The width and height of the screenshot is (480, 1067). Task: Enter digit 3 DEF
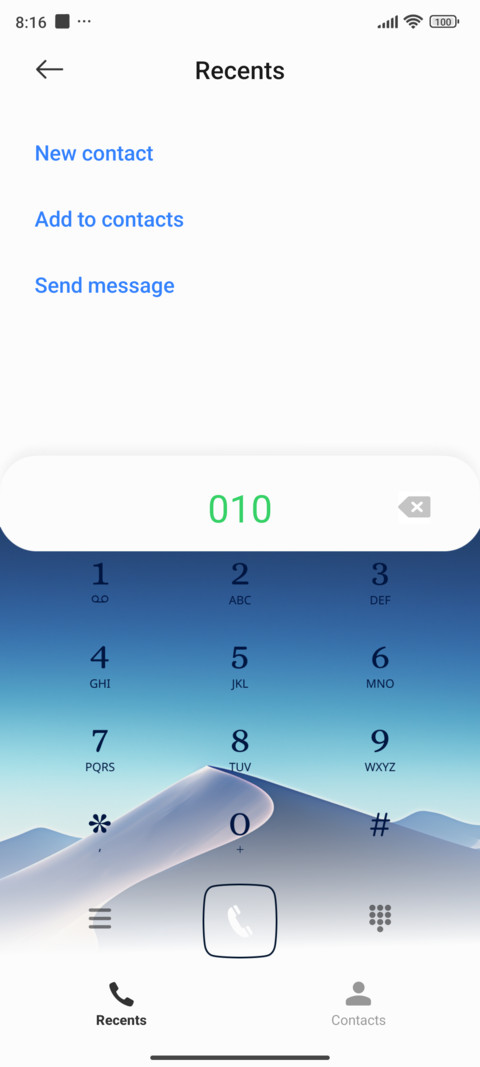(380, 584)
